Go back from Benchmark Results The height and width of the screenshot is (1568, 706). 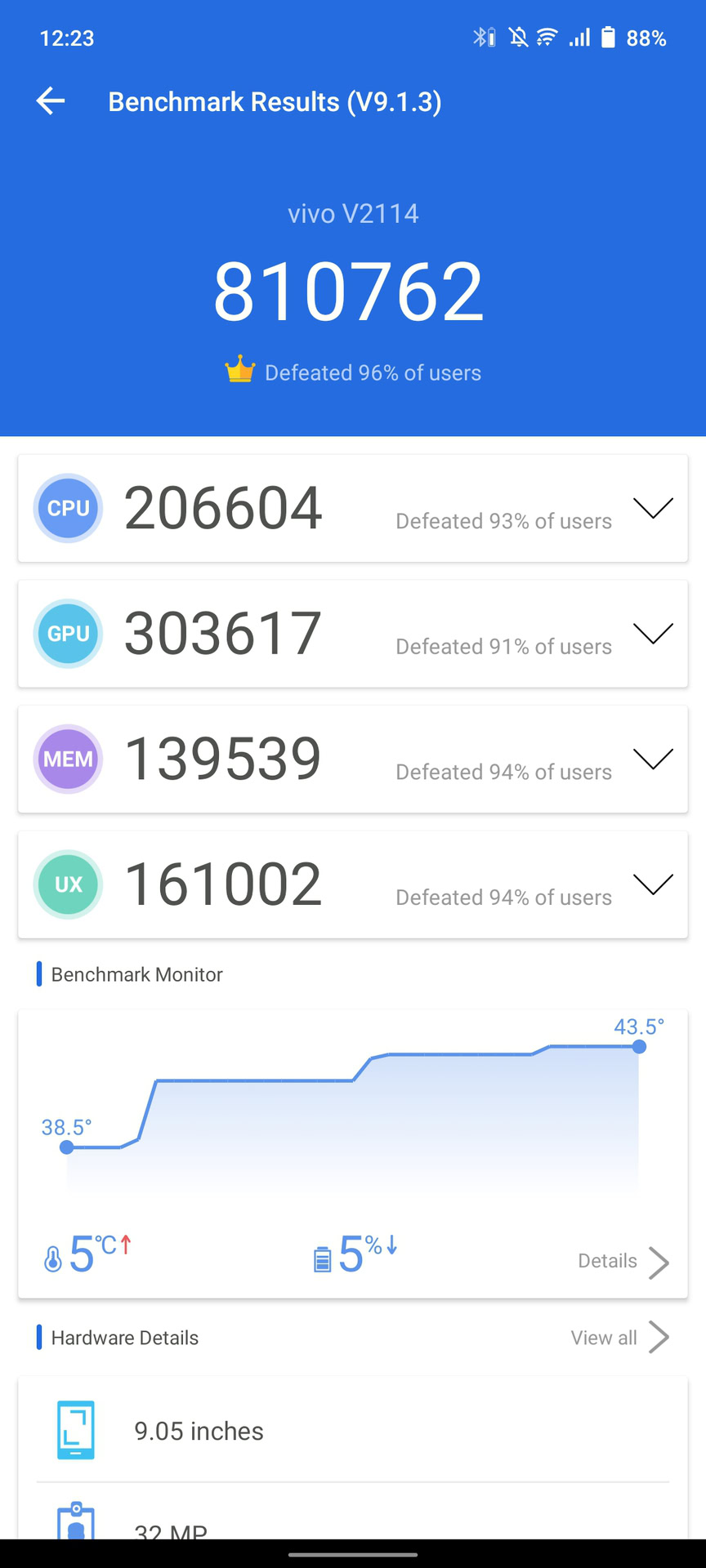51,101
